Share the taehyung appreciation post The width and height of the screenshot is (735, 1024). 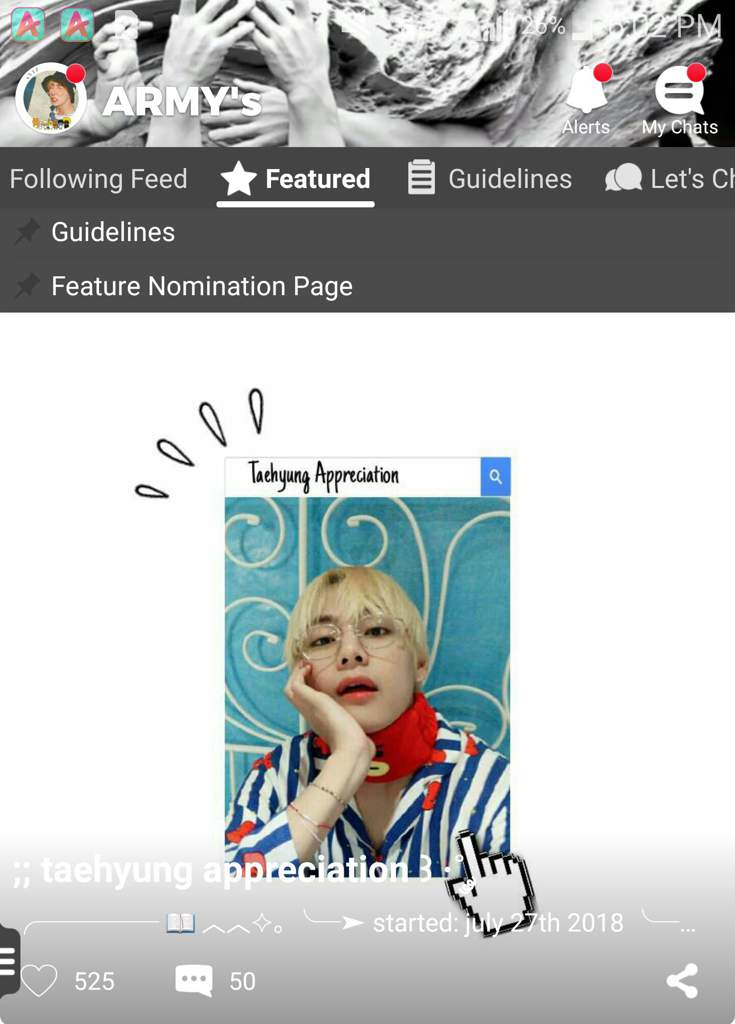(x=682, y=981)
